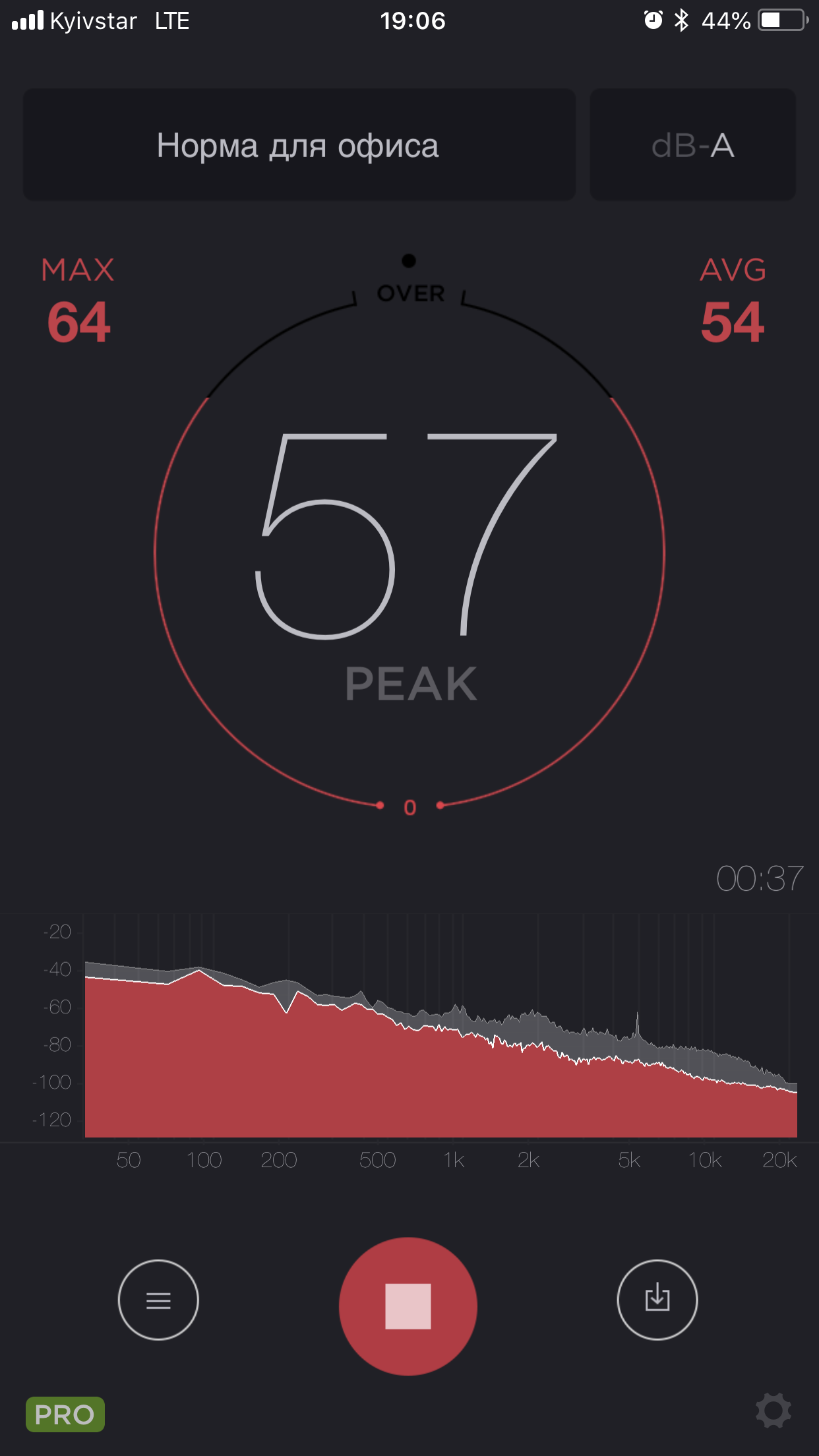The image size is (819, 1456).
Task: Tap the «Норма для офиса» panel
Action: (x=299, y=145)
